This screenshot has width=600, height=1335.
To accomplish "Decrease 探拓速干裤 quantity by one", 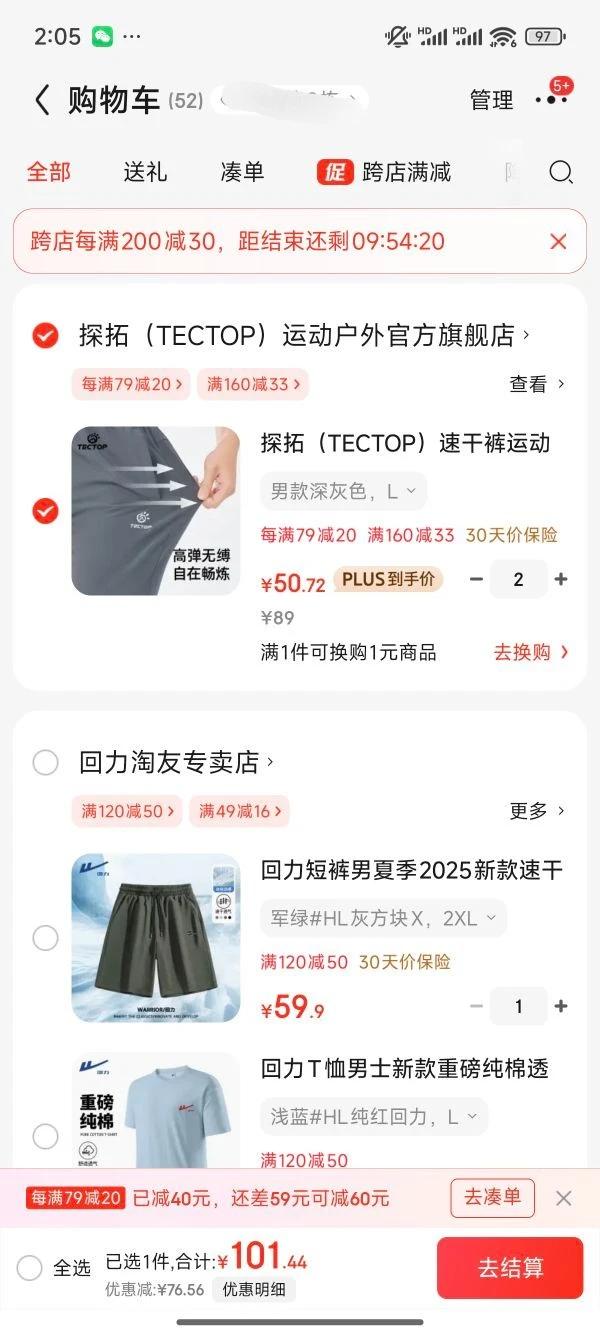I will coord(476,580).
